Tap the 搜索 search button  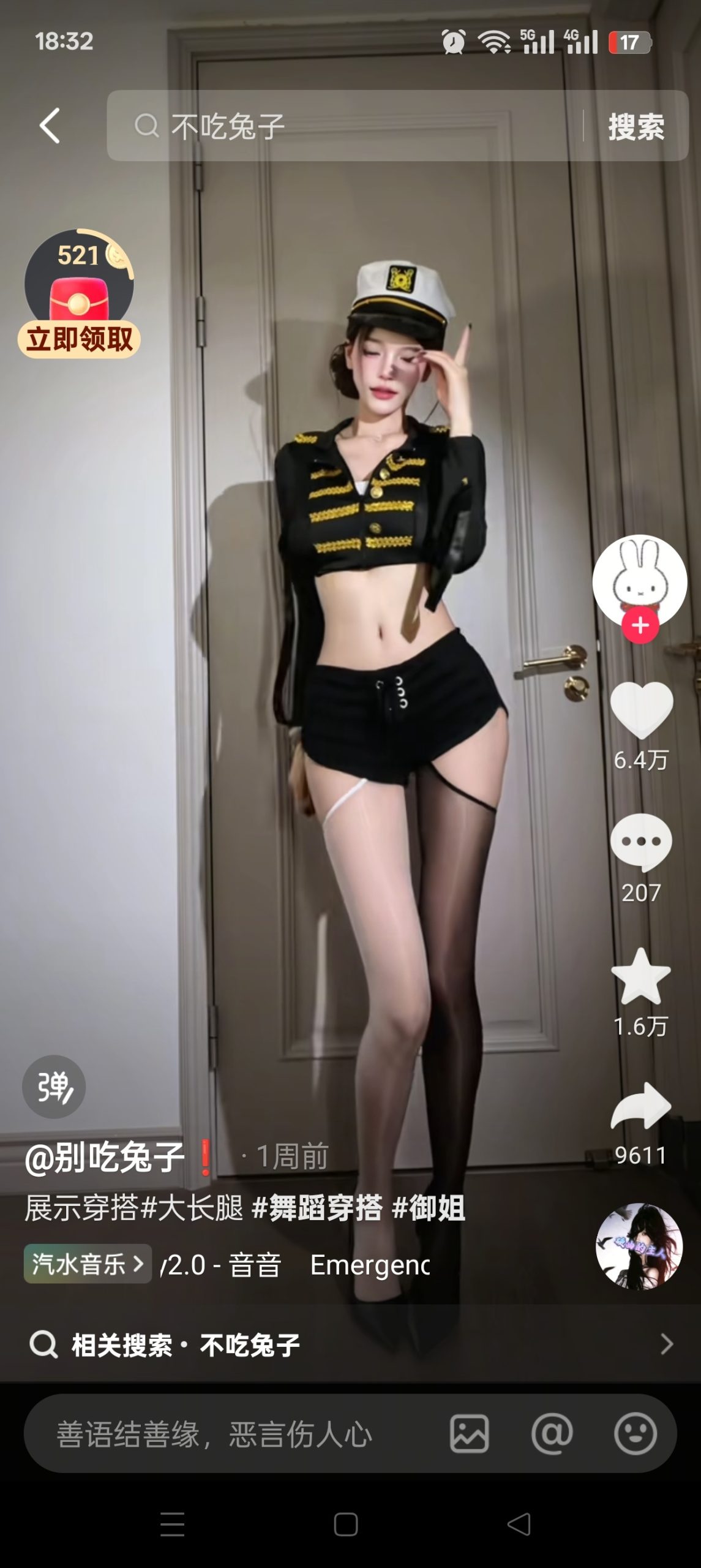tap(635, 127)
